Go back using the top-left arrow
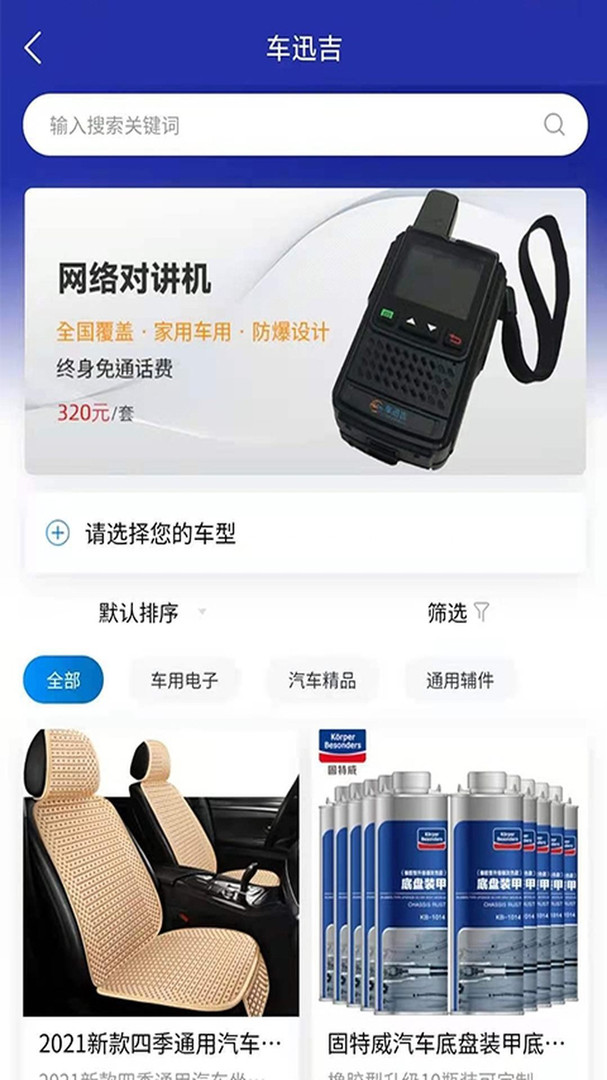This screenshot has width=607, height=1080. [x=33, y=48]
